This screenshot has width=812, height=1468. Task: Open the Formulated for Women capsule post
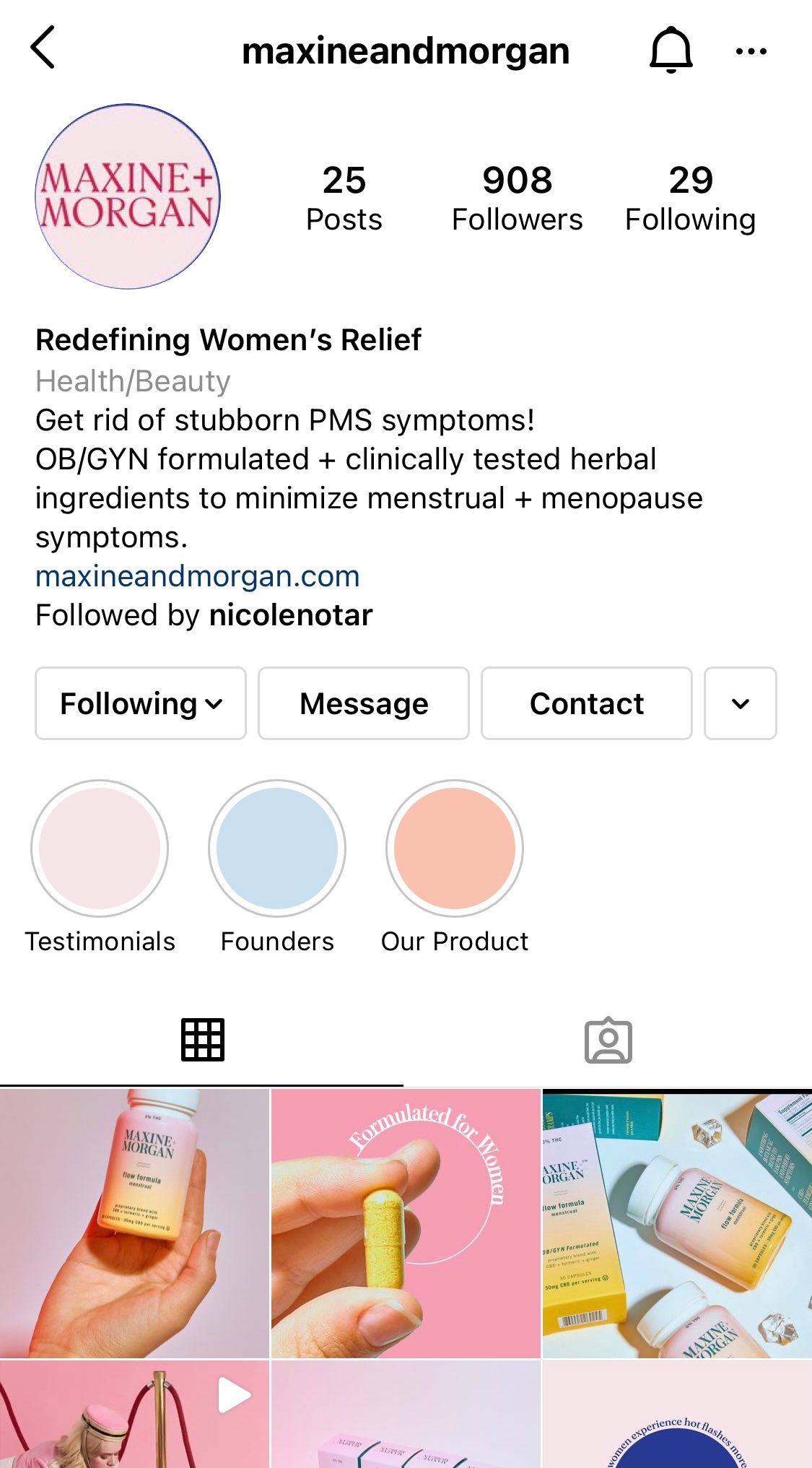[x=406, y=1223]
